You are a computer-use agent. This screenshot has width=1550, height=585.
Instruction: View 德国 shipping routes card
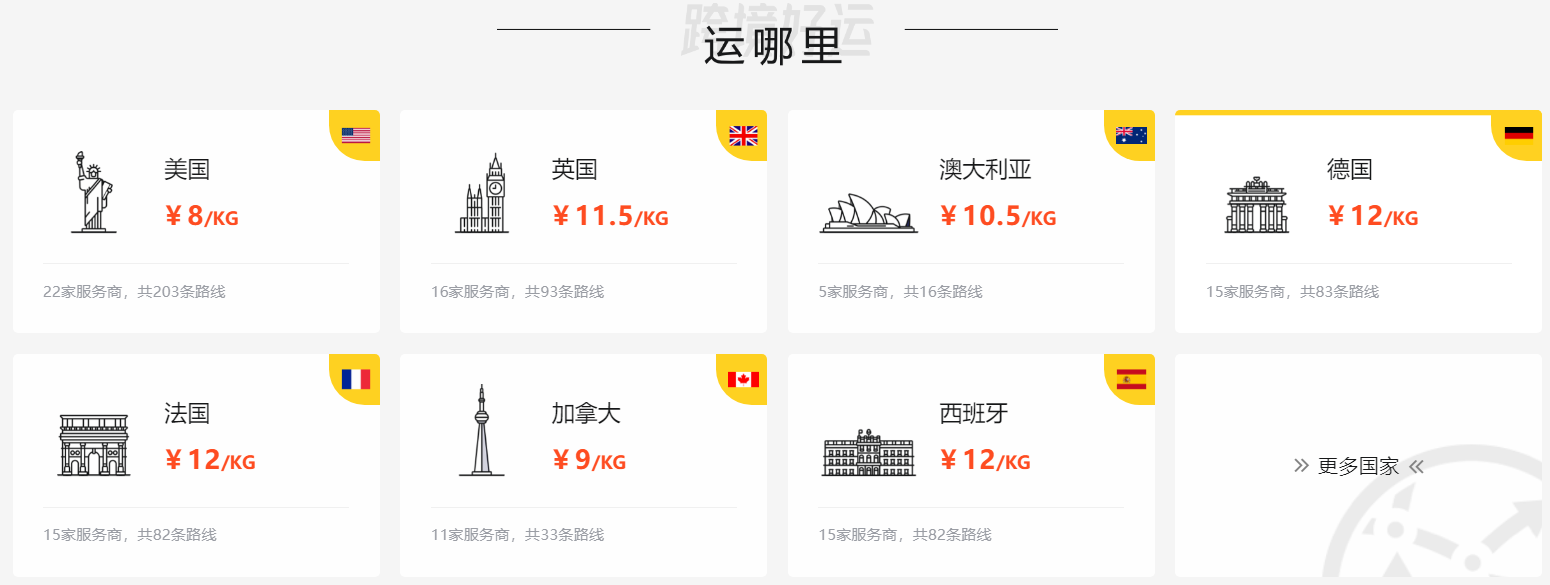click(1358, 221)
